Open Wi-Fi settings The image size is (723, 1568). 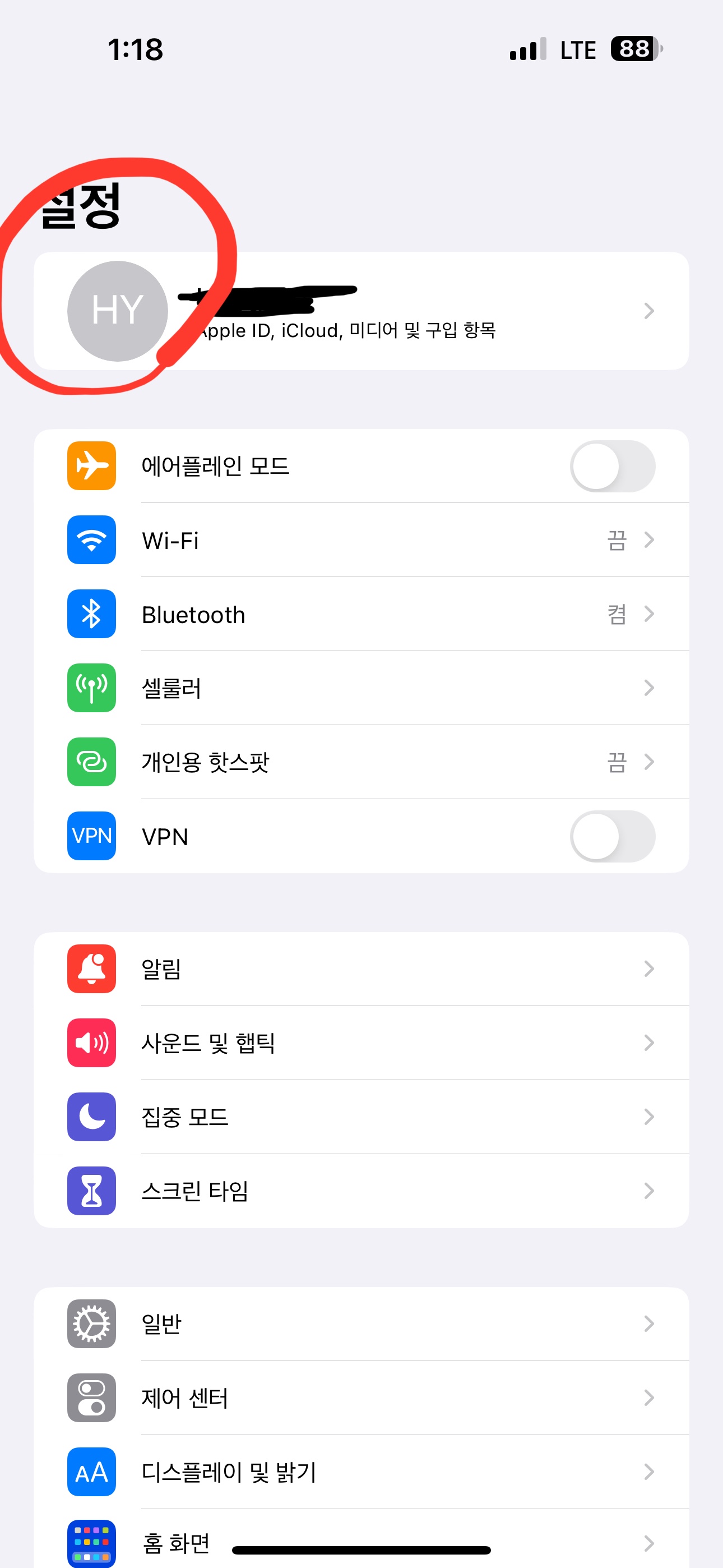click(360, 540)
